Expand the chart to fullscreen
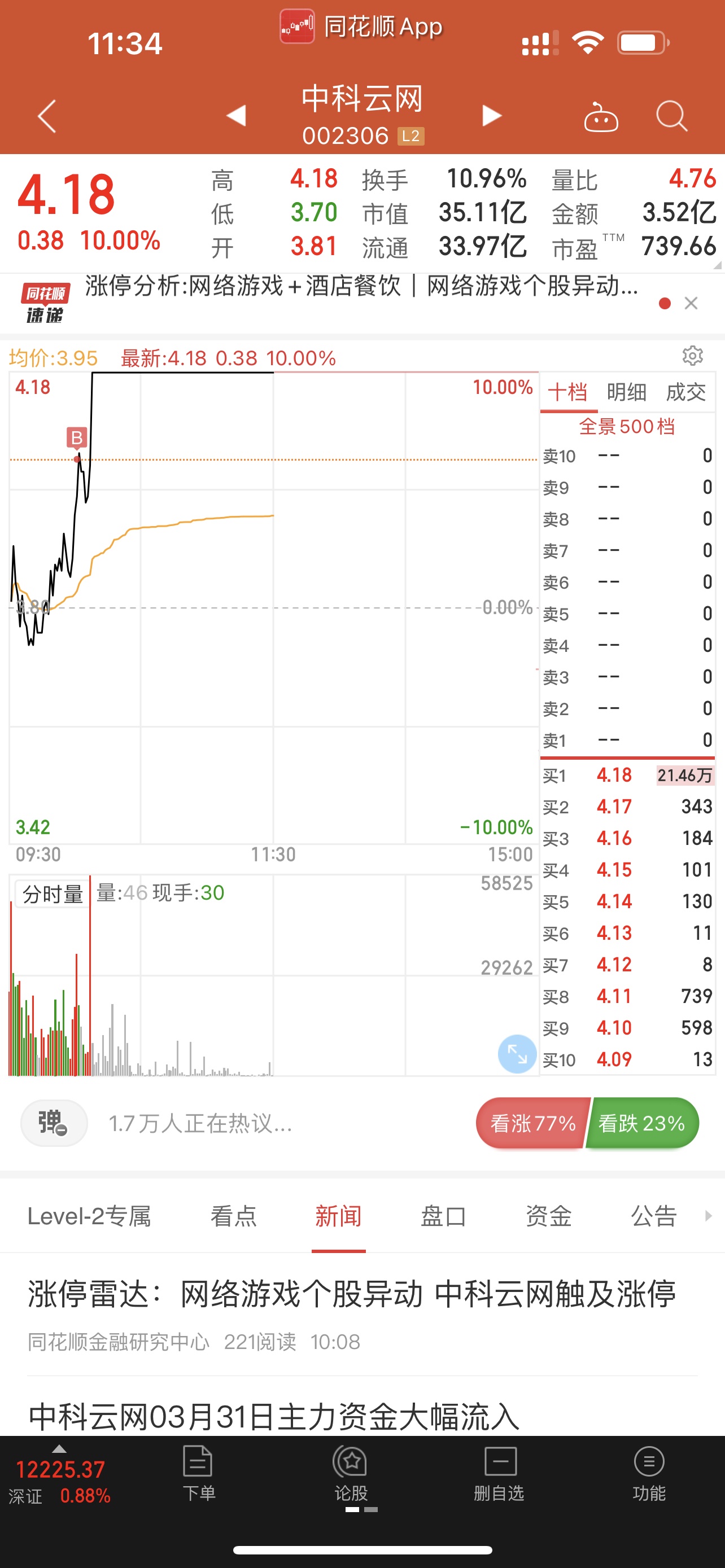Viewport: 725px width, 1568px height. tap(517, 1054)
